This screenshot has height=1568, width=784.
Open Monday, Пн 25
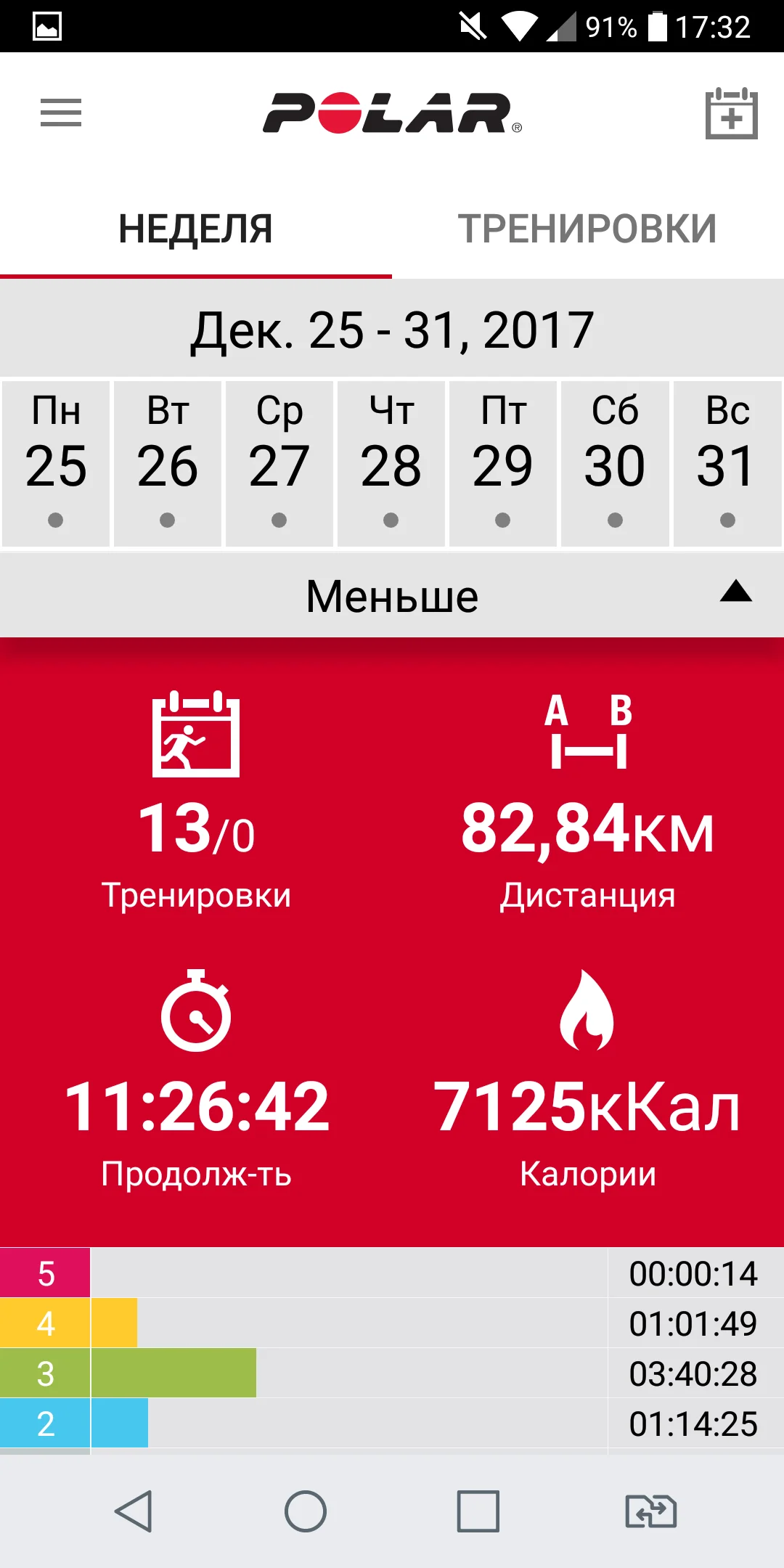tap(56, 464)
